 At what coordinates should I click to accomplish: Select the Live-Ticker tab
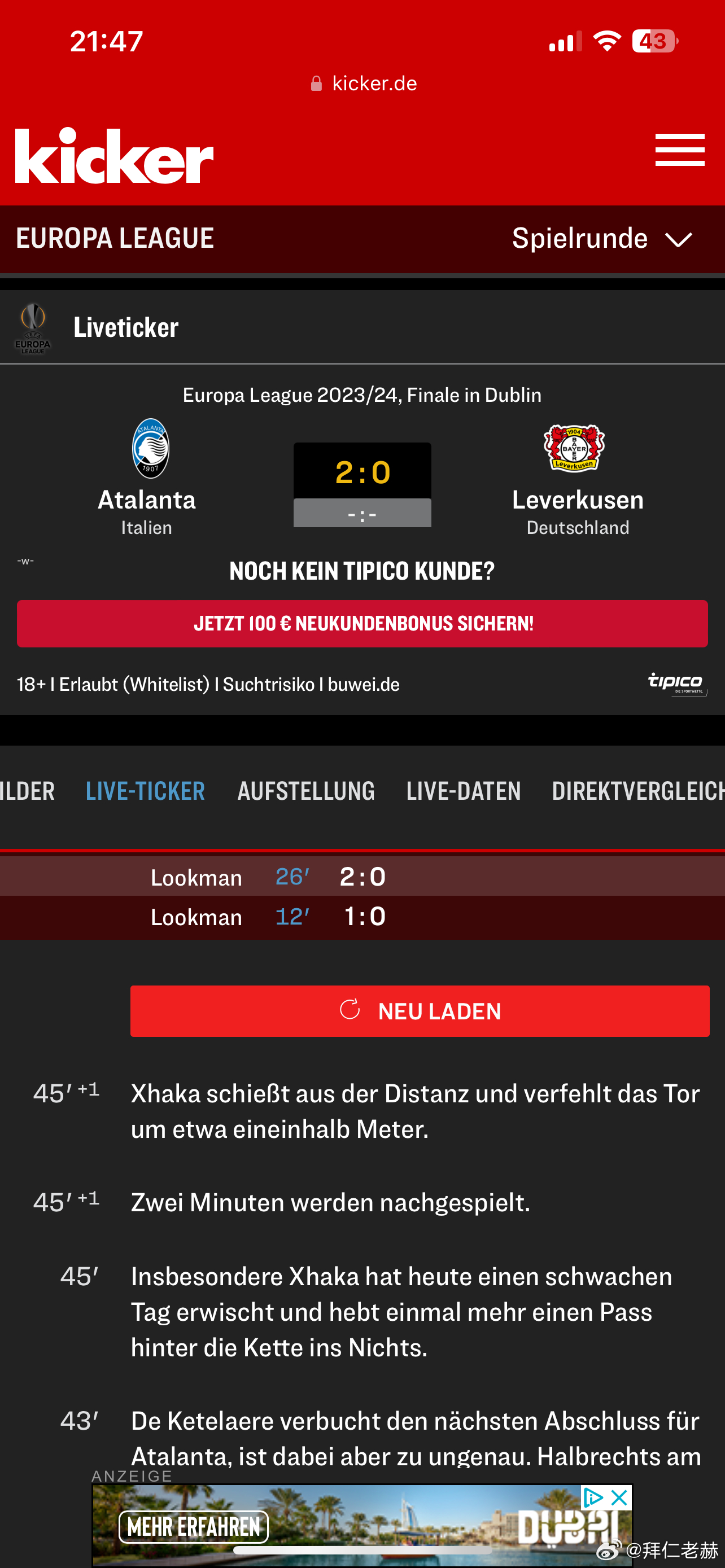(x=146, y=791)
